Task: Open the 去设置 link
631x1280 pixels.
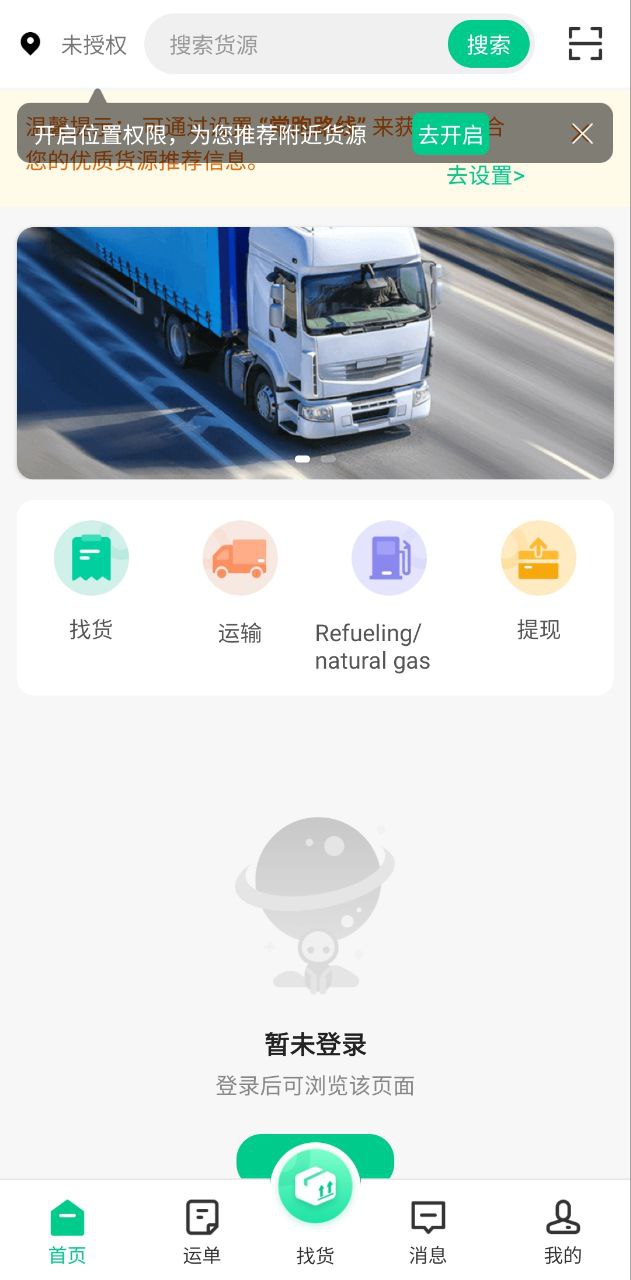Action: pyautogui.click(x=485, y=177)
